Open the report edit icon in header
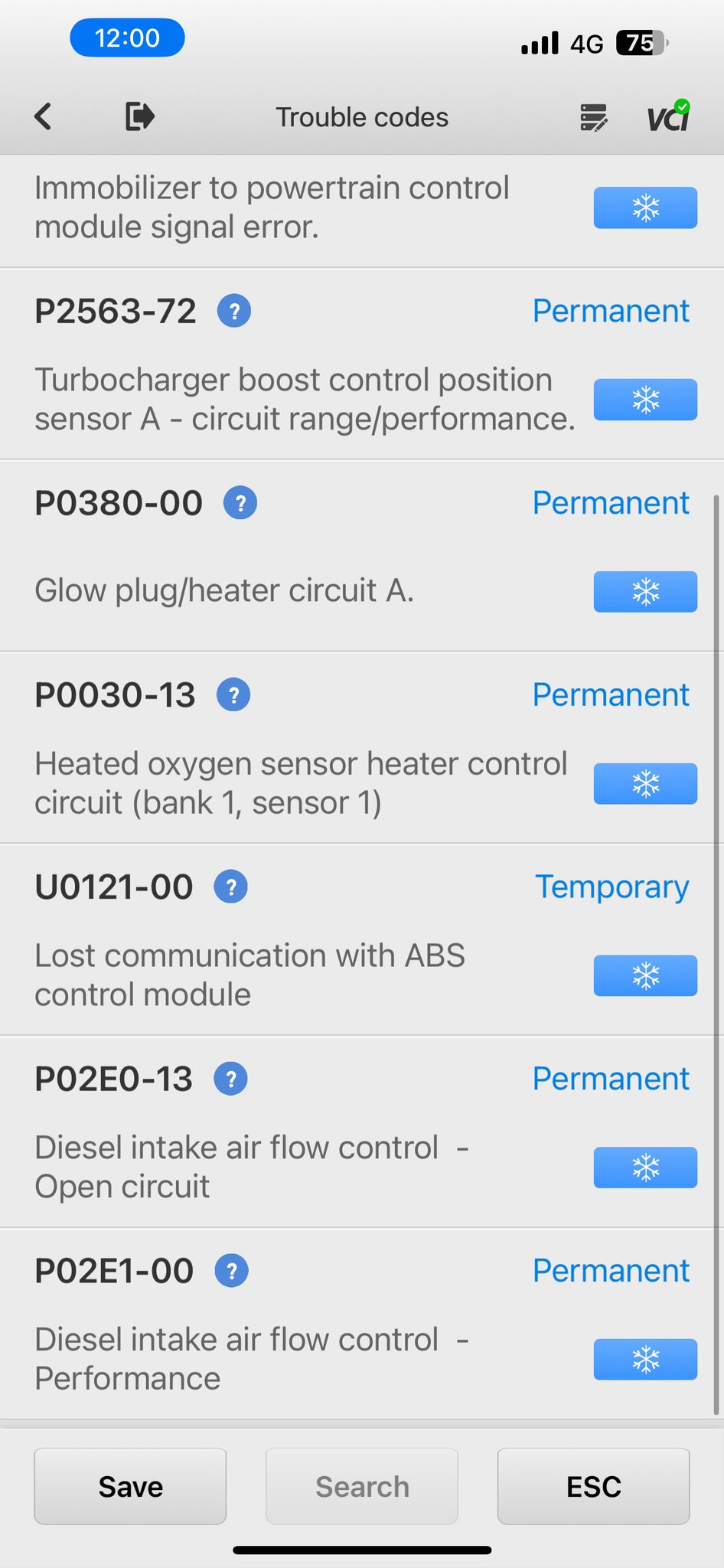The width and height of the screenshot is (724, 1568). coord(594,118)
